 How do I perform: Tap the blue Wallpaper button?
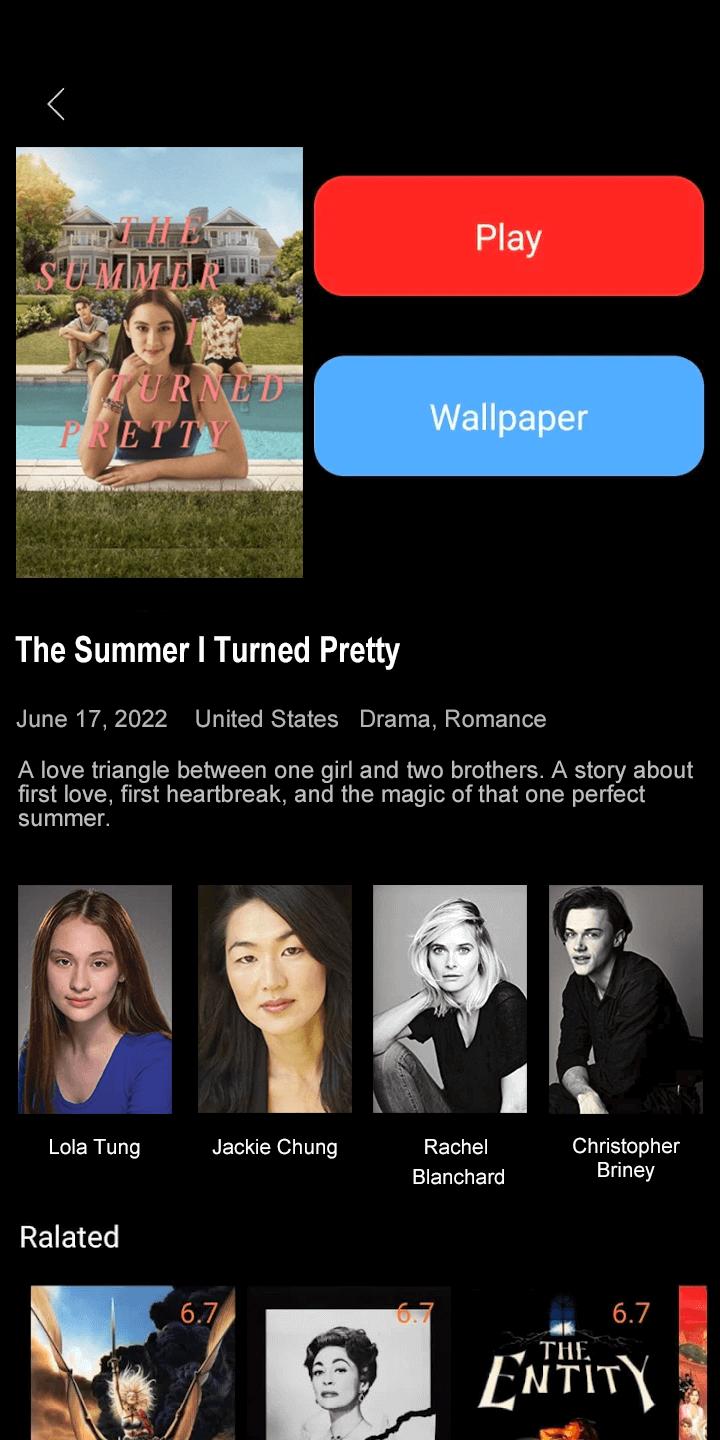point(509,416)
